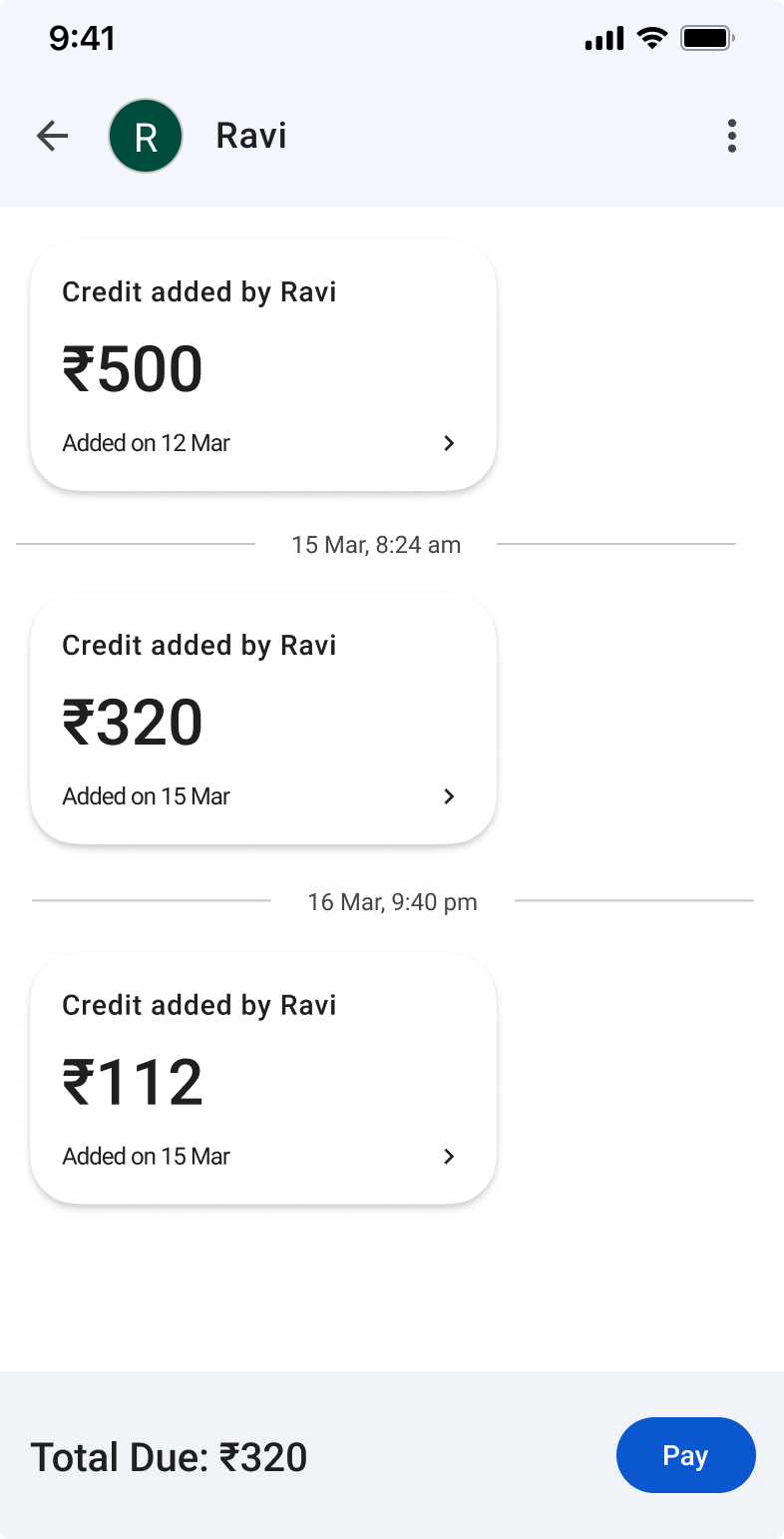The image size is (784, 1539).
Task: Click the battery icon in status bar
Action: [707, 37]
